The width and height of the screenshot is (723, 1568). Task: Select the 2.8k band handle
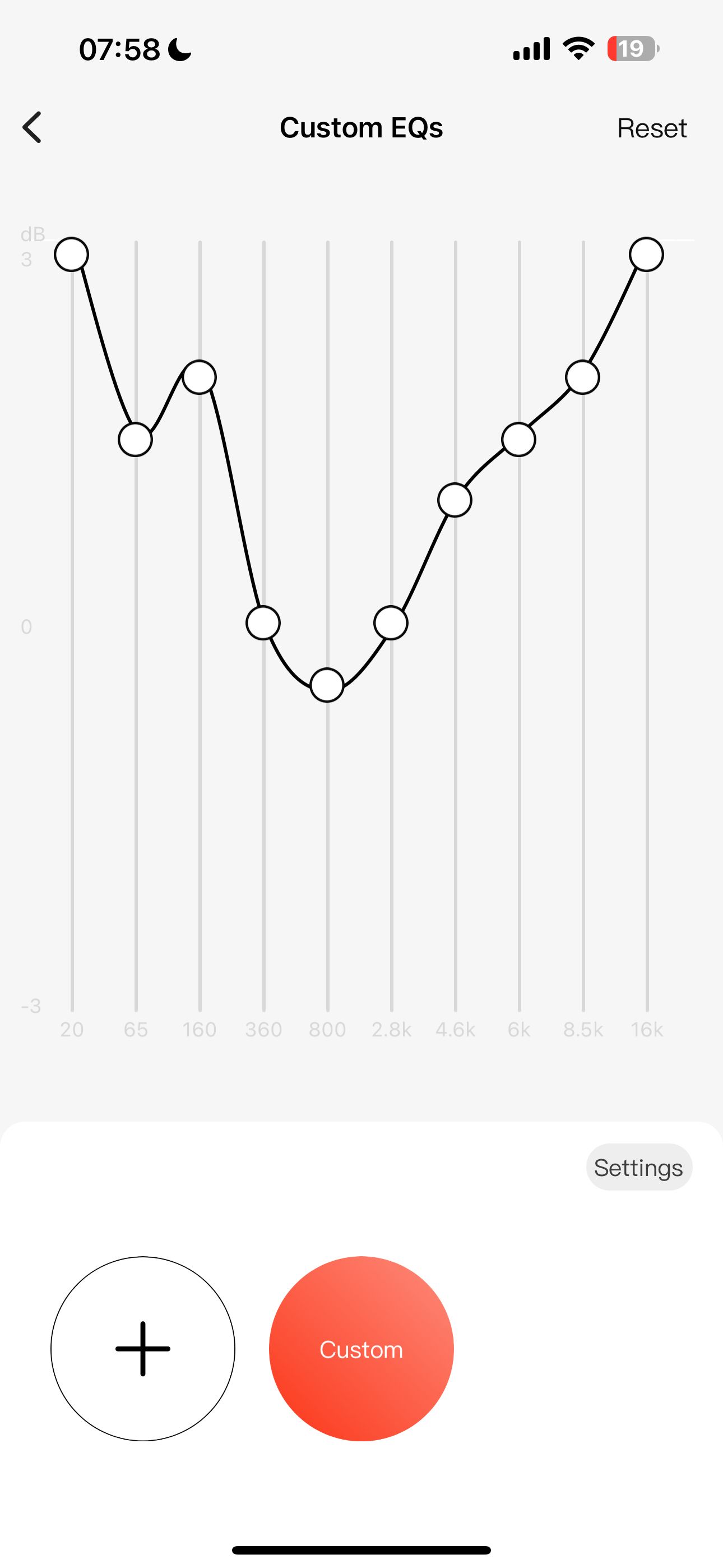(x=391, y=623)
